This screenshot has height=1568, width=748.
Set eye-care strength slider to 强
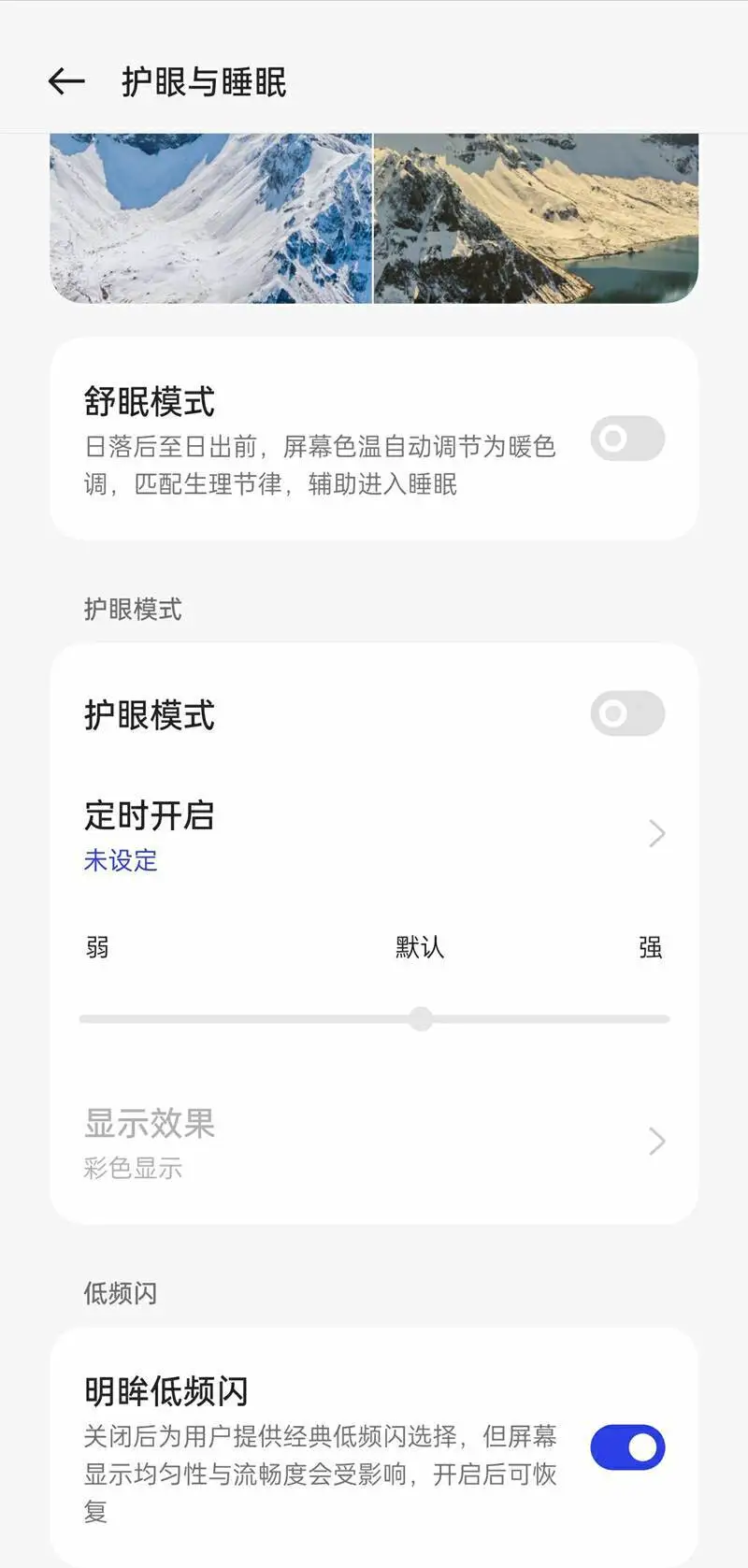(666, 1019)
